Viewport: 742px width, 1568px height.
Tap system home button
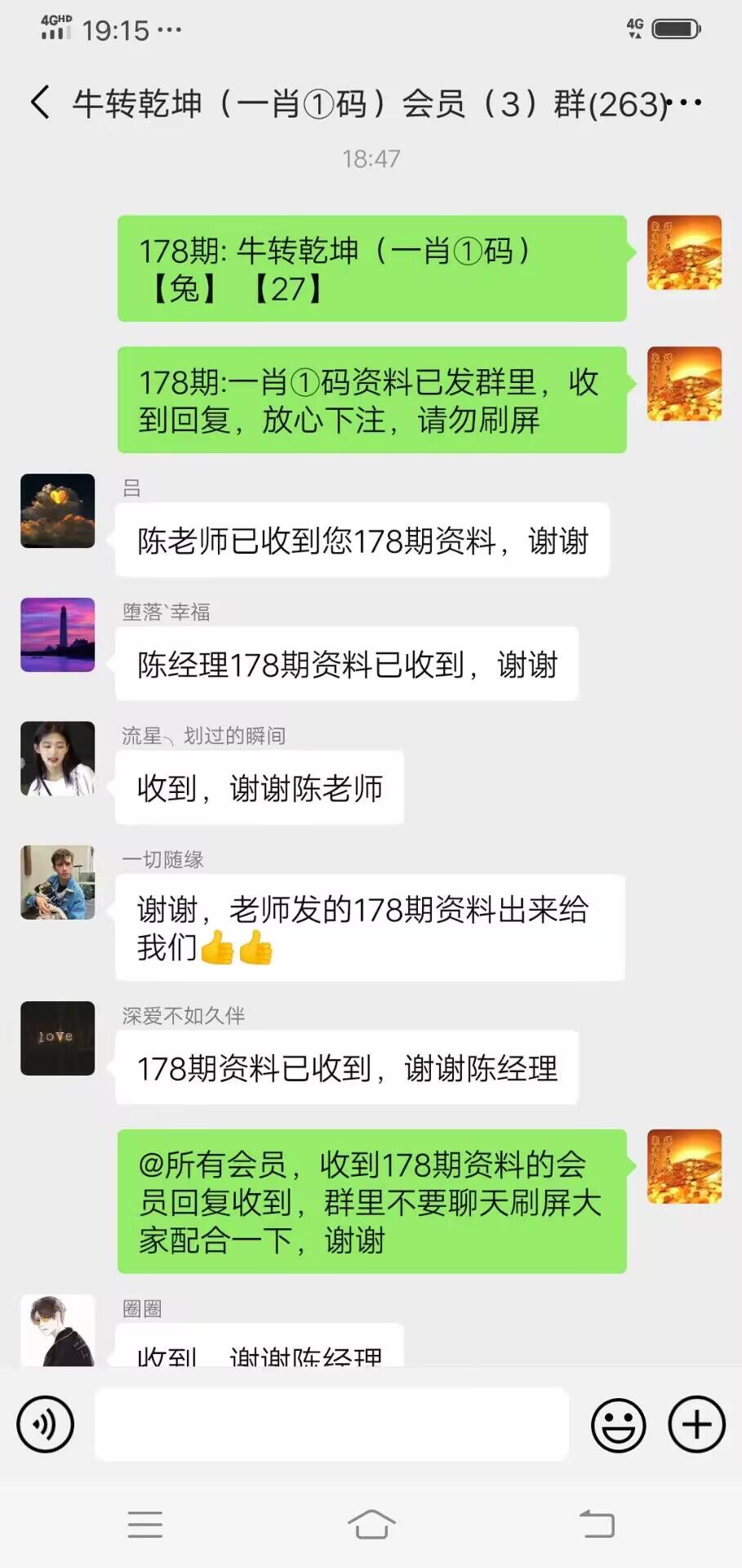371,1524
